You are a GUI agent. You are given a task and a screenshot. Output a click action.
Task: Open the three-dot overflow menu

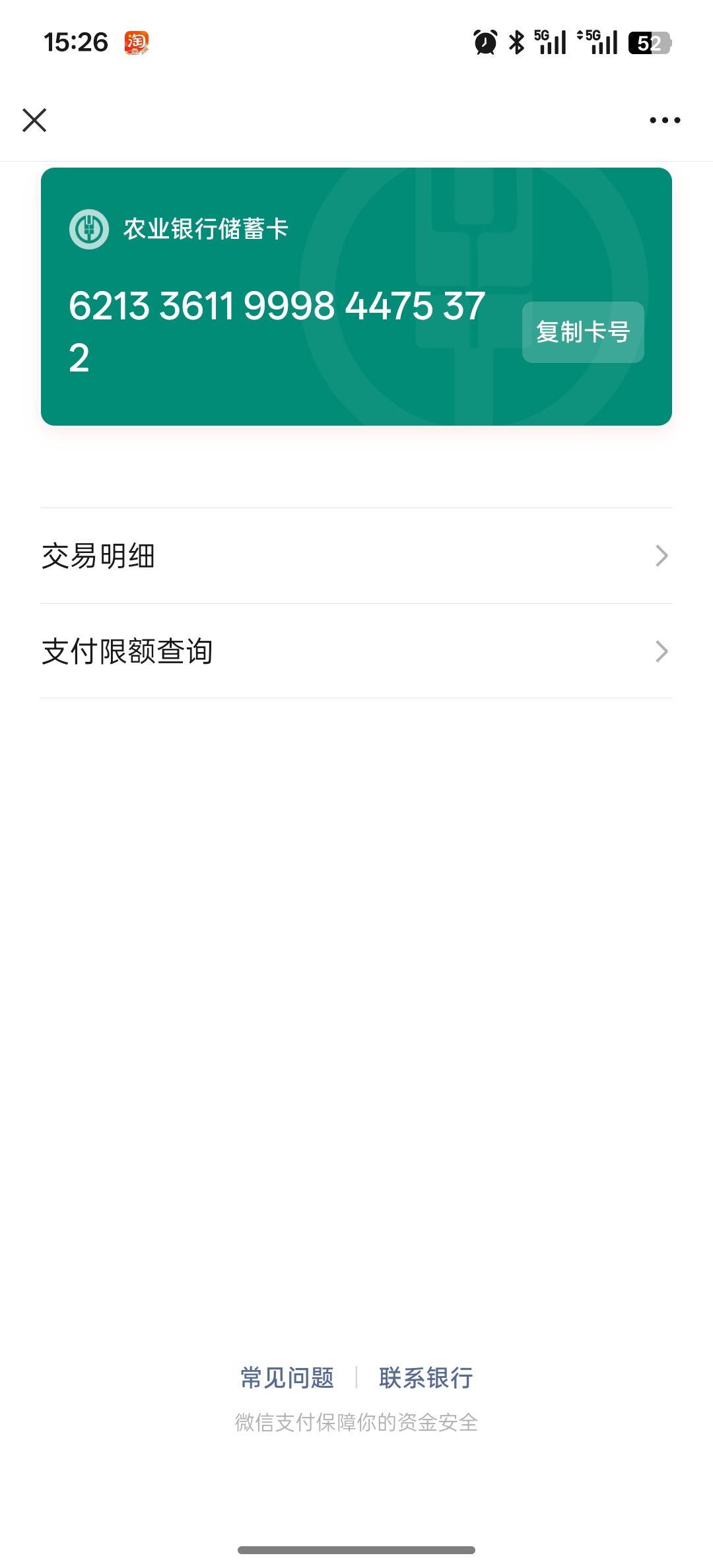click(664, 120)
